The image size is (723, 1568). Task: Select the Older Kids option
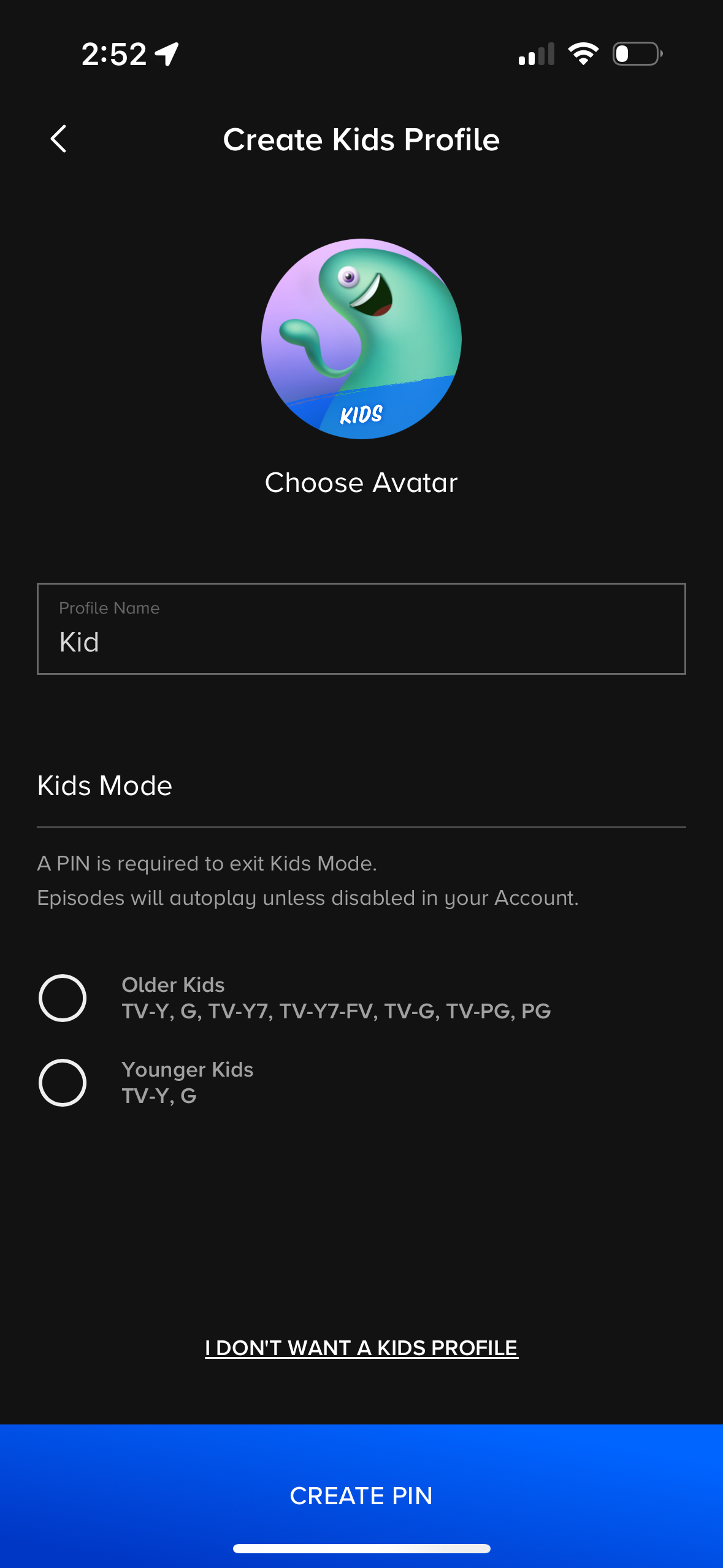point(63,997)
